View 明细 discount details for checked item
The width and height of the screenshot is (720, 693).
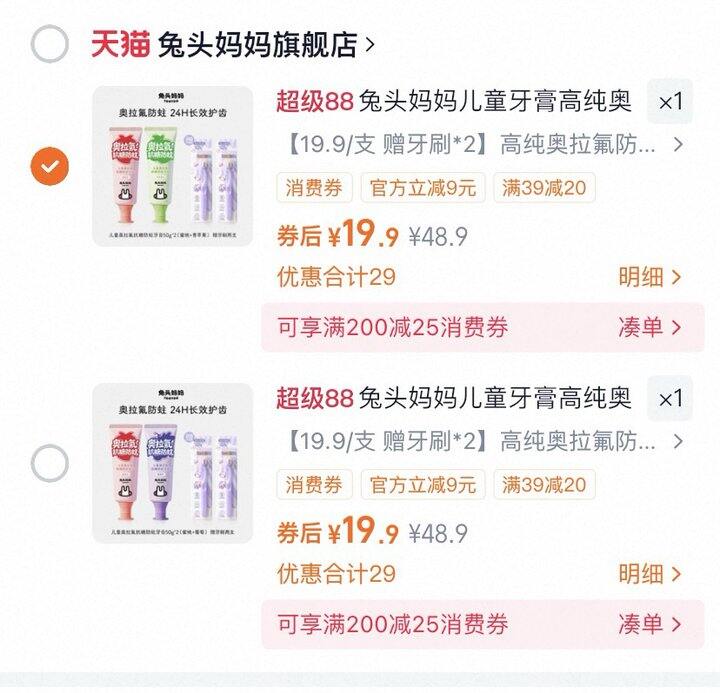(649, 277)
